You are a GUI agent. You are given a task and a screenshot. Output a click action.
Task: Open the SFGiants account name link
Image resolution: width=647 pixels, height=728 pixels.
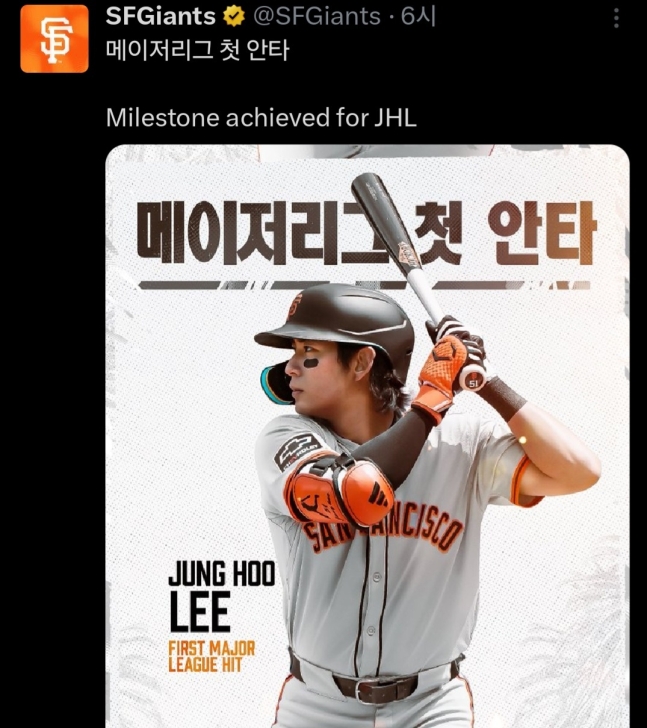[160, 16]
